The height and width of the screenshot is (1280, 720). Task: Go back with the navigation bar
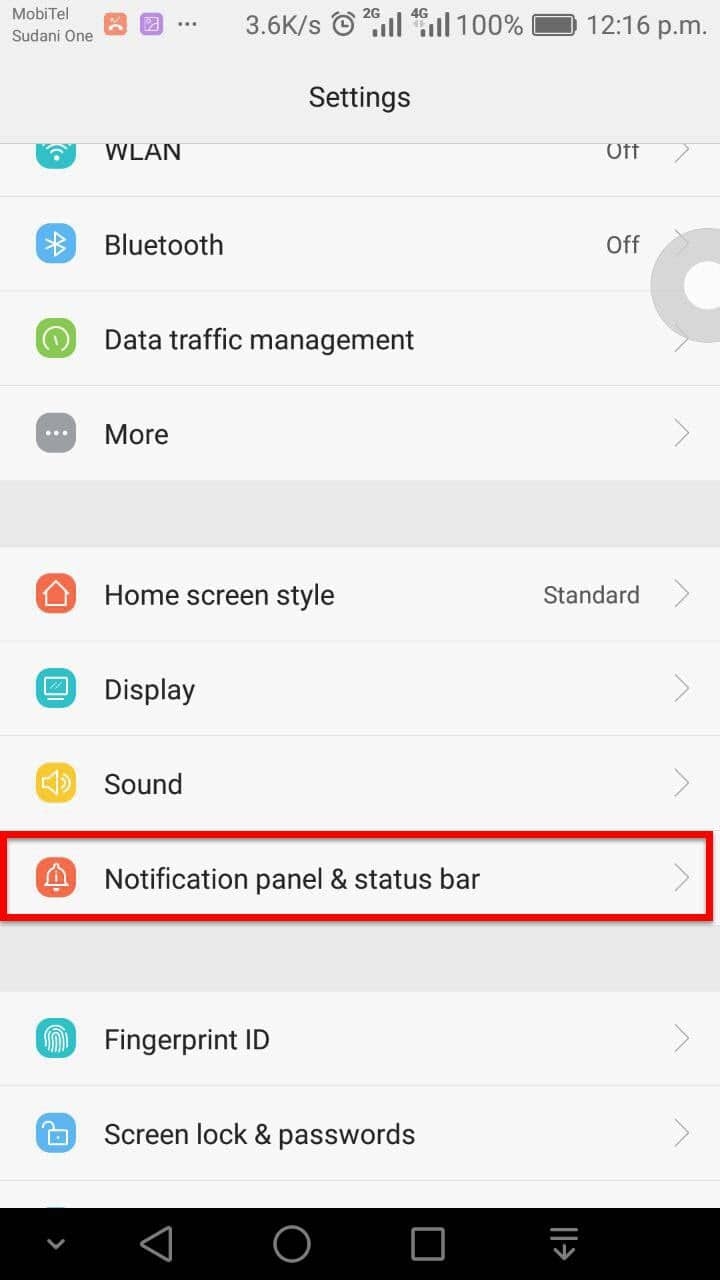pos(157,1244)
